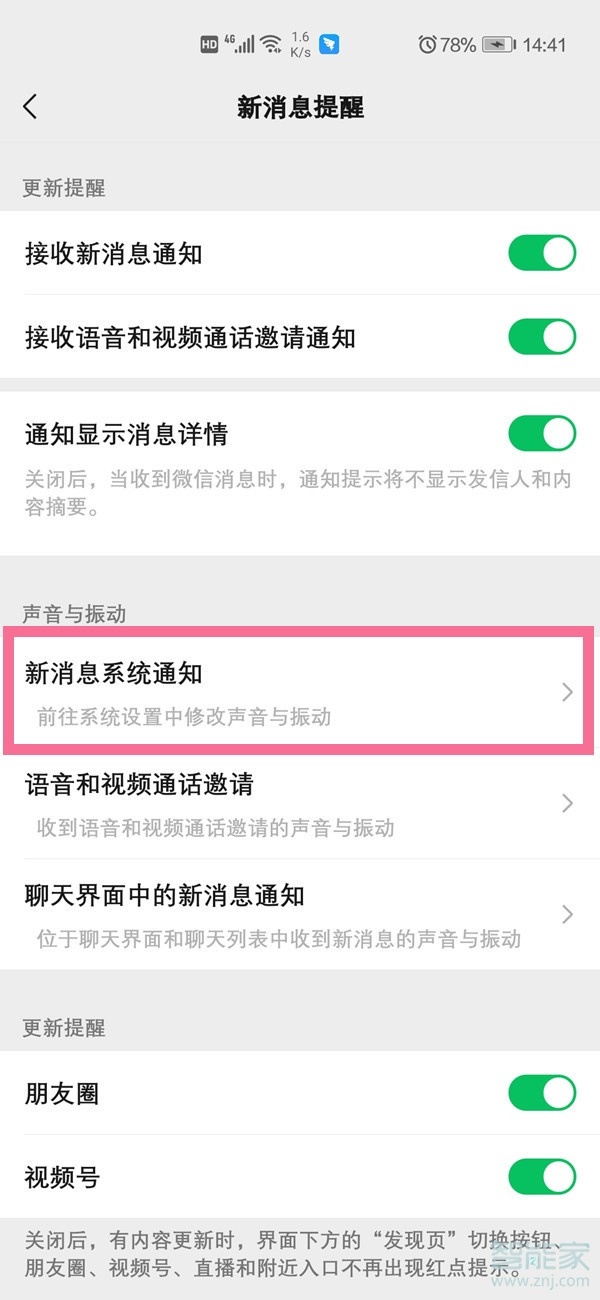
Task: Go back from 新消息提醒 page
Action: [30, 107]
